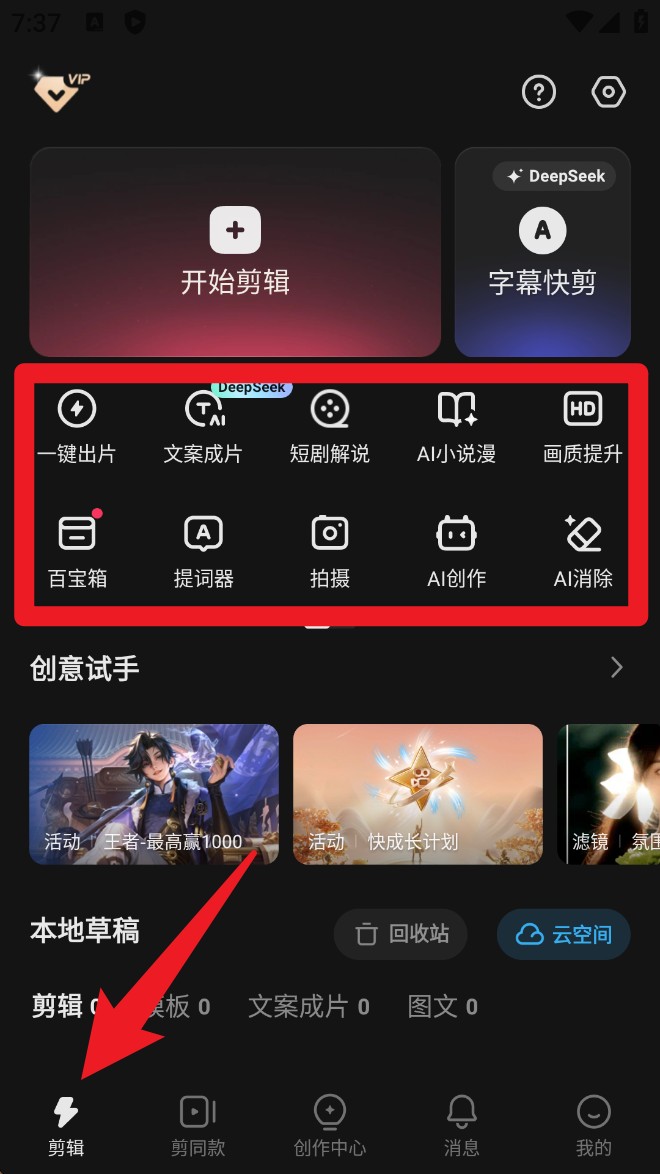Select 短剧解说 tool
This screenshot has height=1174, width=660.
(x=329, y=427)
